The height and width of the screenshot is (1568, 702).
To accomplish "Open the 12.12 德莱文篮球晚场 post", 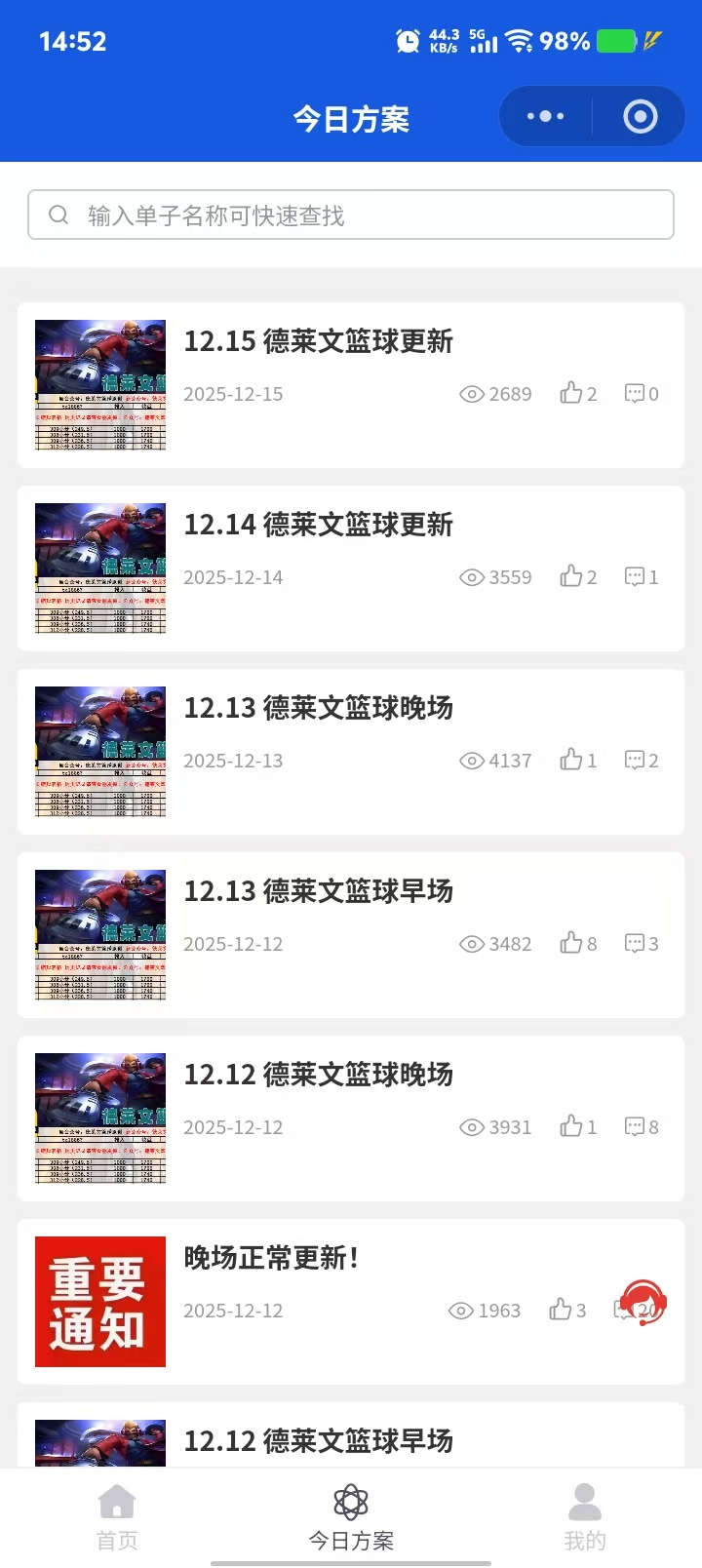I will [319, 1075].
